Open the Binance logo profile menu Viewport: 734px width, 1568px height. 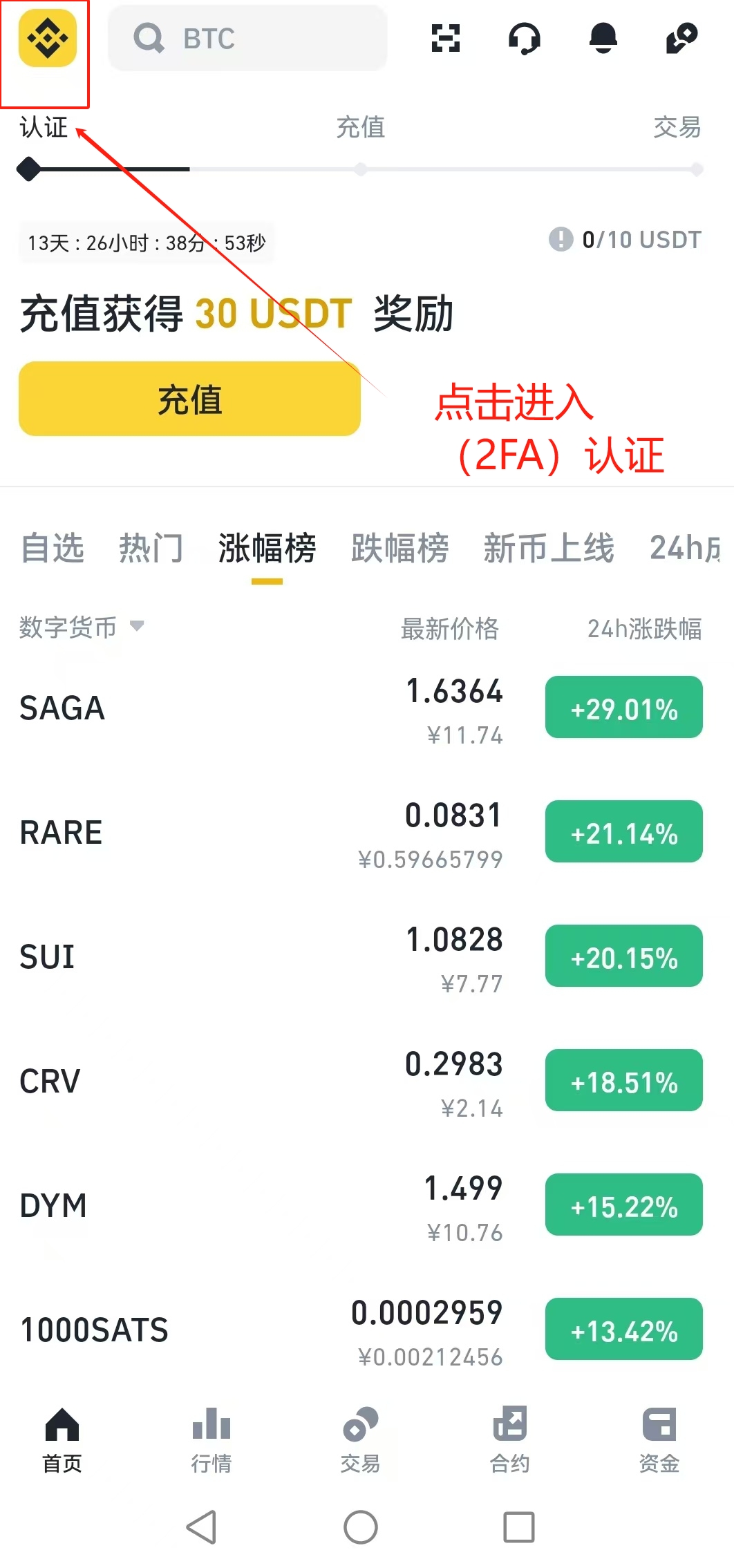click(47, 38)
